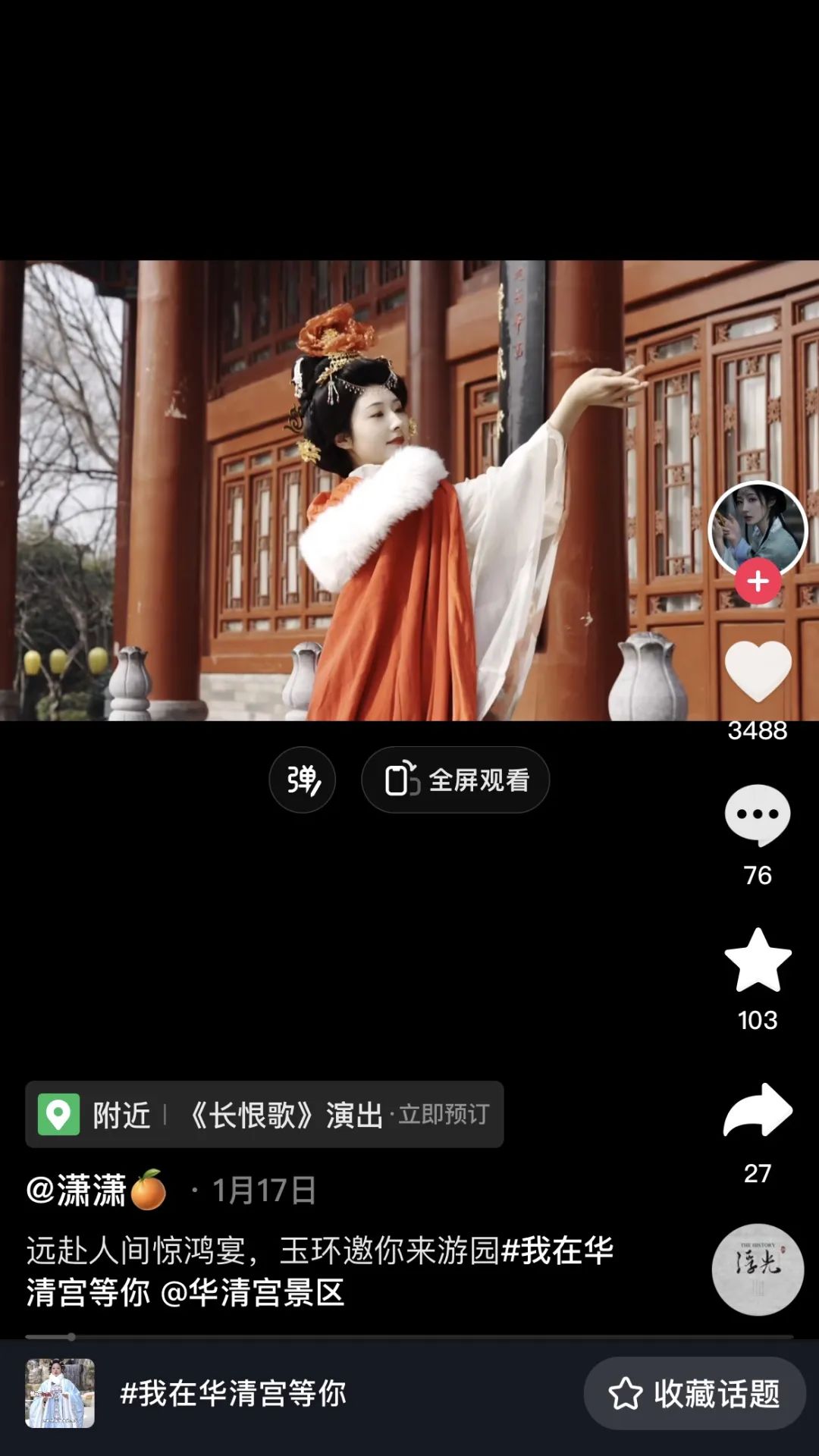This screenshot has height=1456, width=819.
Task: Add this video to favorites with star
Action: (758, 961)
